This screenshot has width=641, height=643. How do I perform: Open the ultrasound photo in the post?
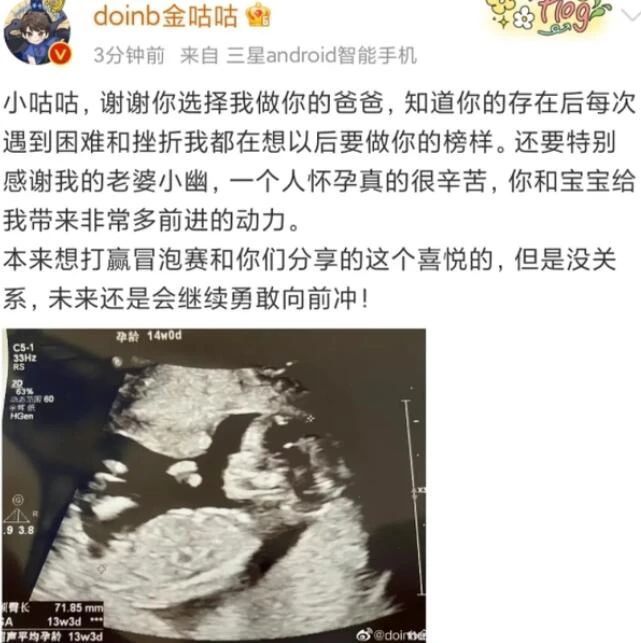click(x=213, y=485)
